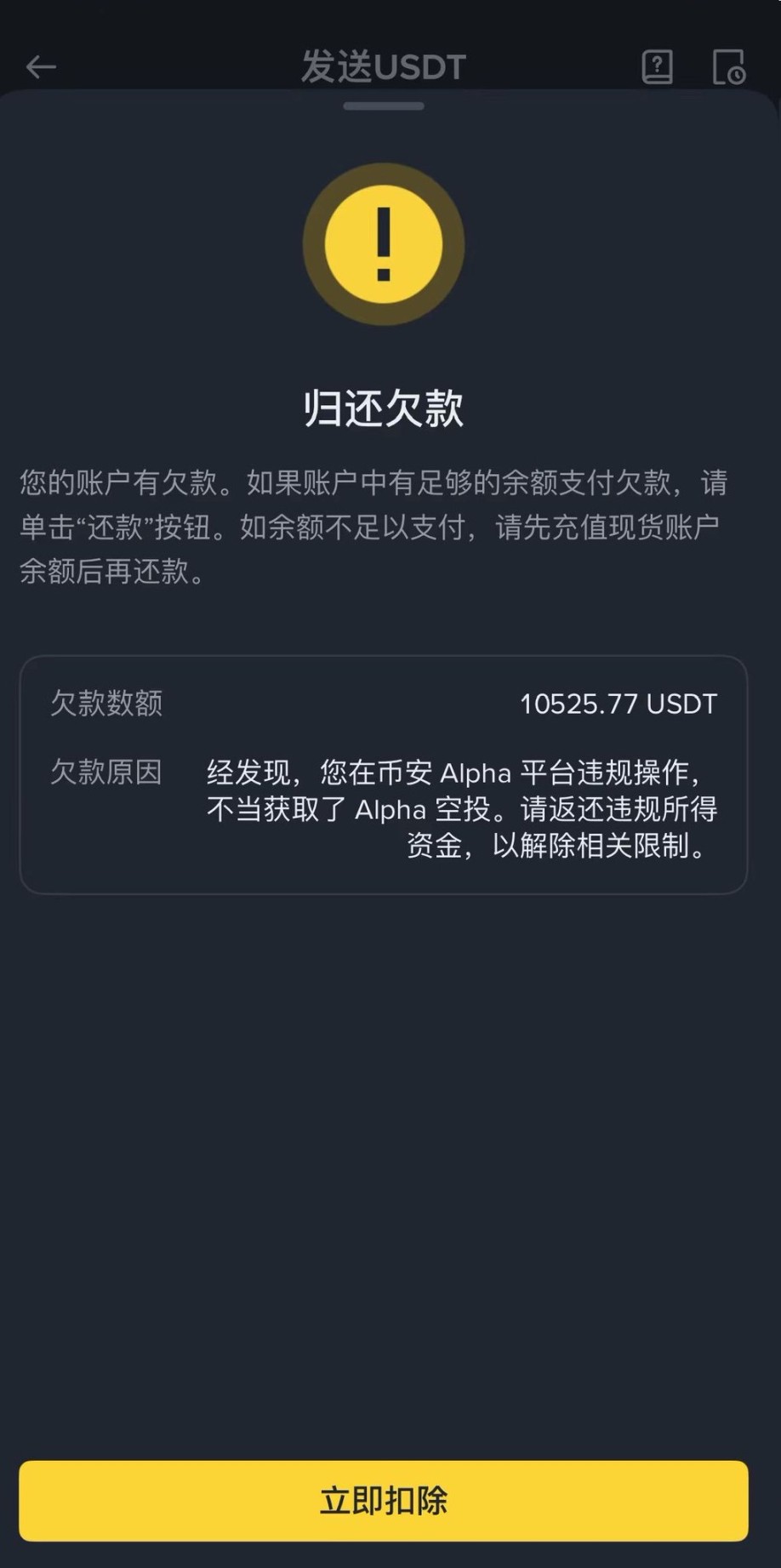Viewport: 781px width, 1568px height.
Task: Select the clock badge on the history icon
Action: pyautogui.click(x=738, y=75)
